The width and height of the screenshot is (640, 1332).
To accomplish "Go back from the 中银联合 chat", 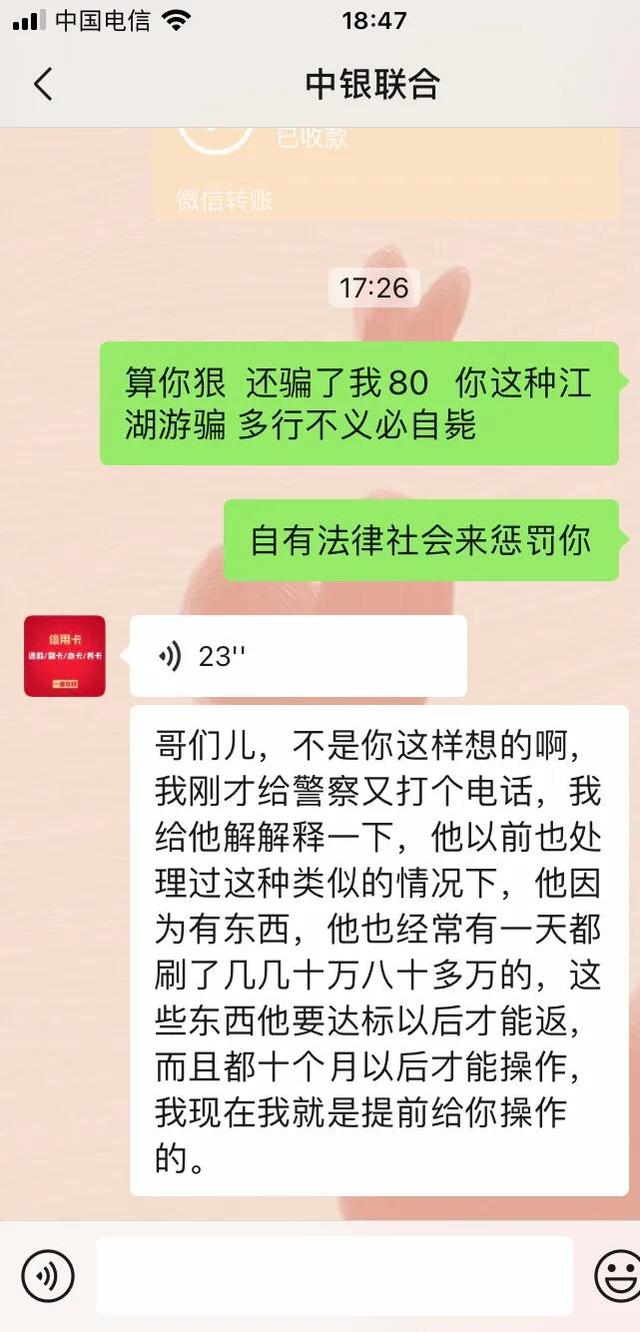I will (x=42, y=85).
